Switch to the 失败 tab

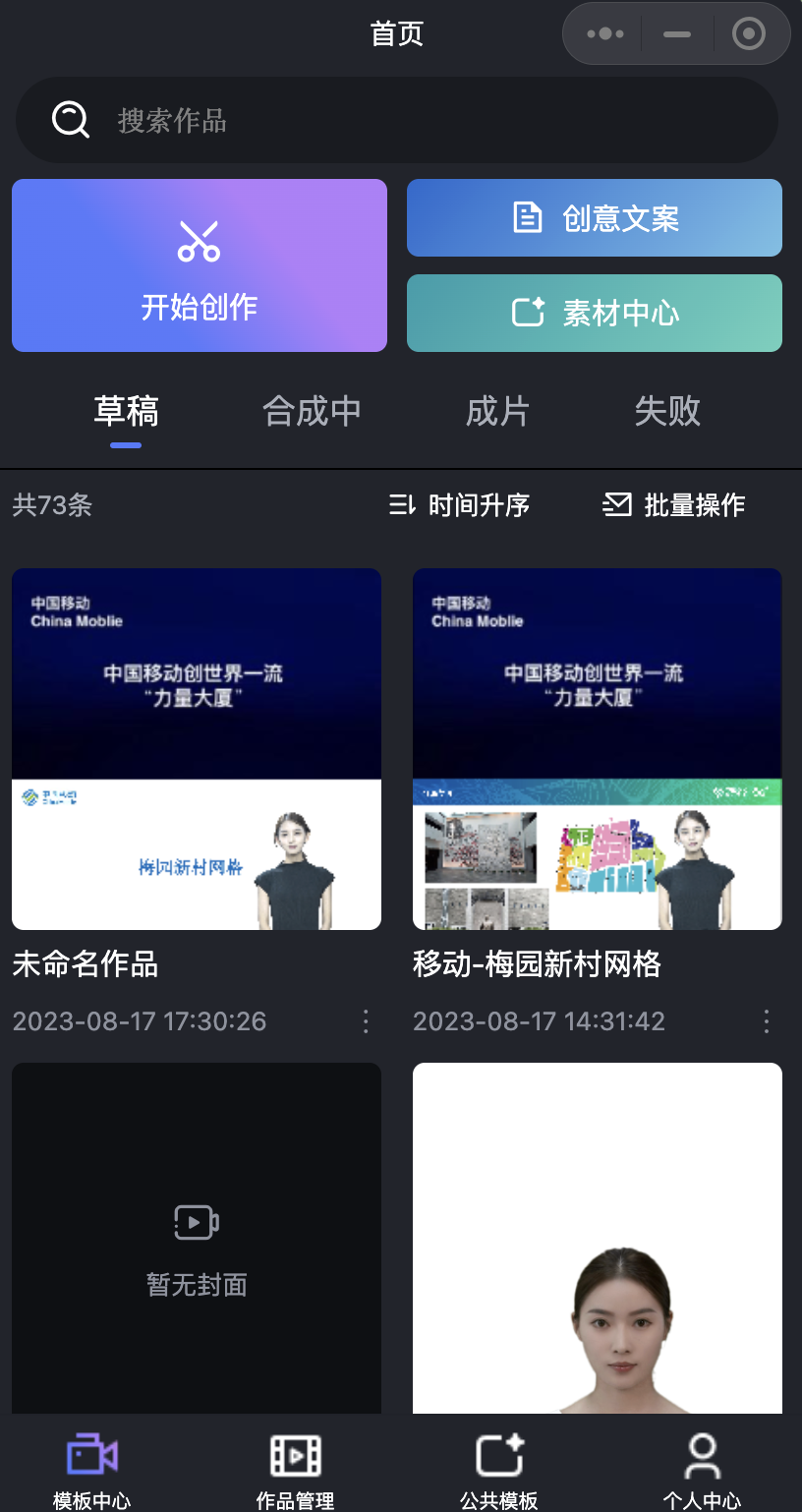(x=667, y=411)
